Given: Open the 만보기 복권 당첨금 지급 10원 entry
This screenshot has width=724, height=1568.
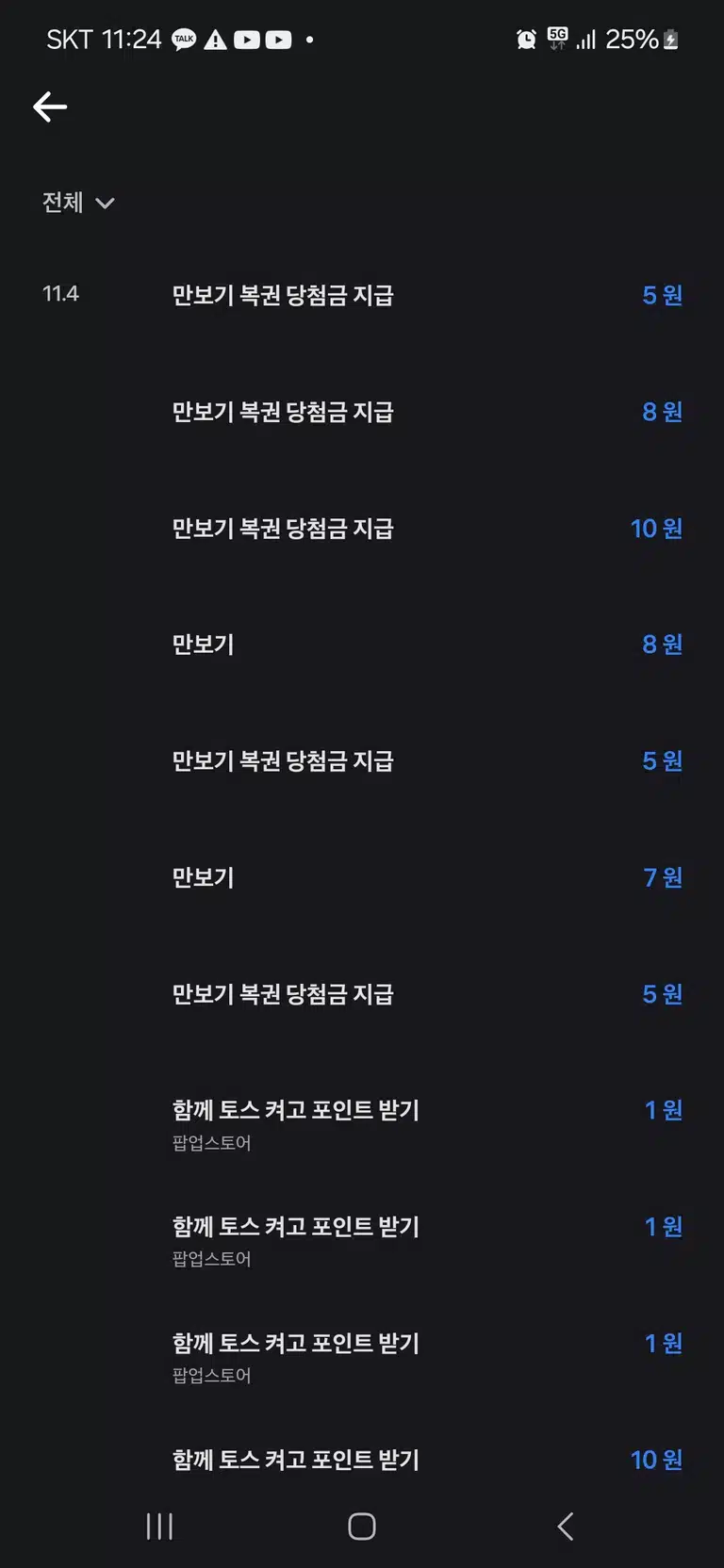Looking at the screenshot, I should point(362,529).
